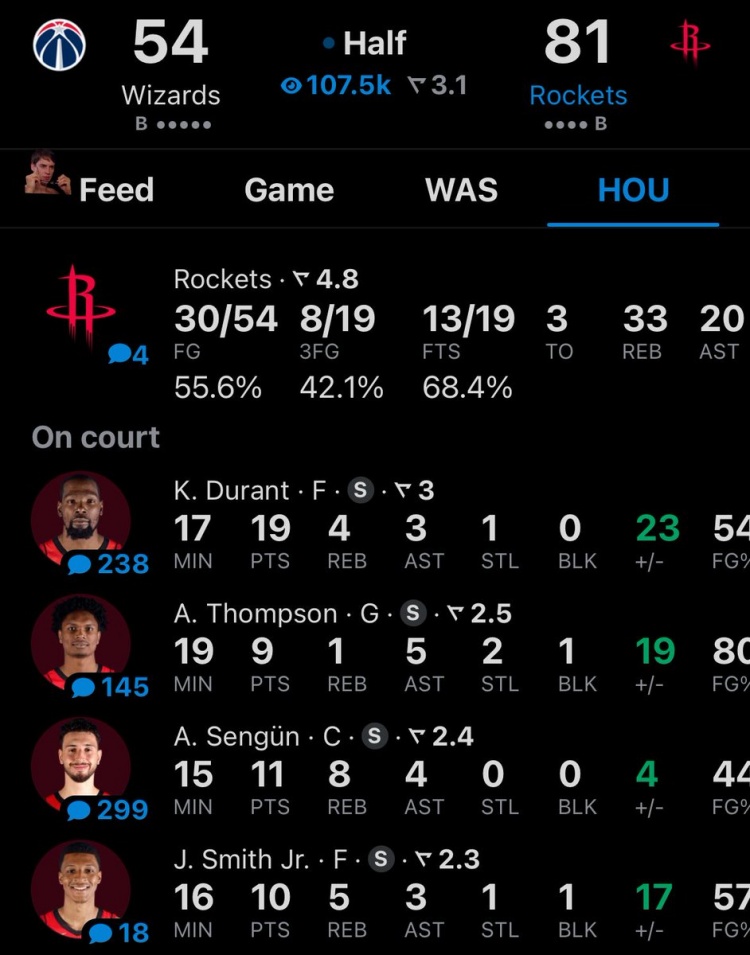
Task: View the 18 comments on J. Smith Jr.
Action: (x=118, y=933)
